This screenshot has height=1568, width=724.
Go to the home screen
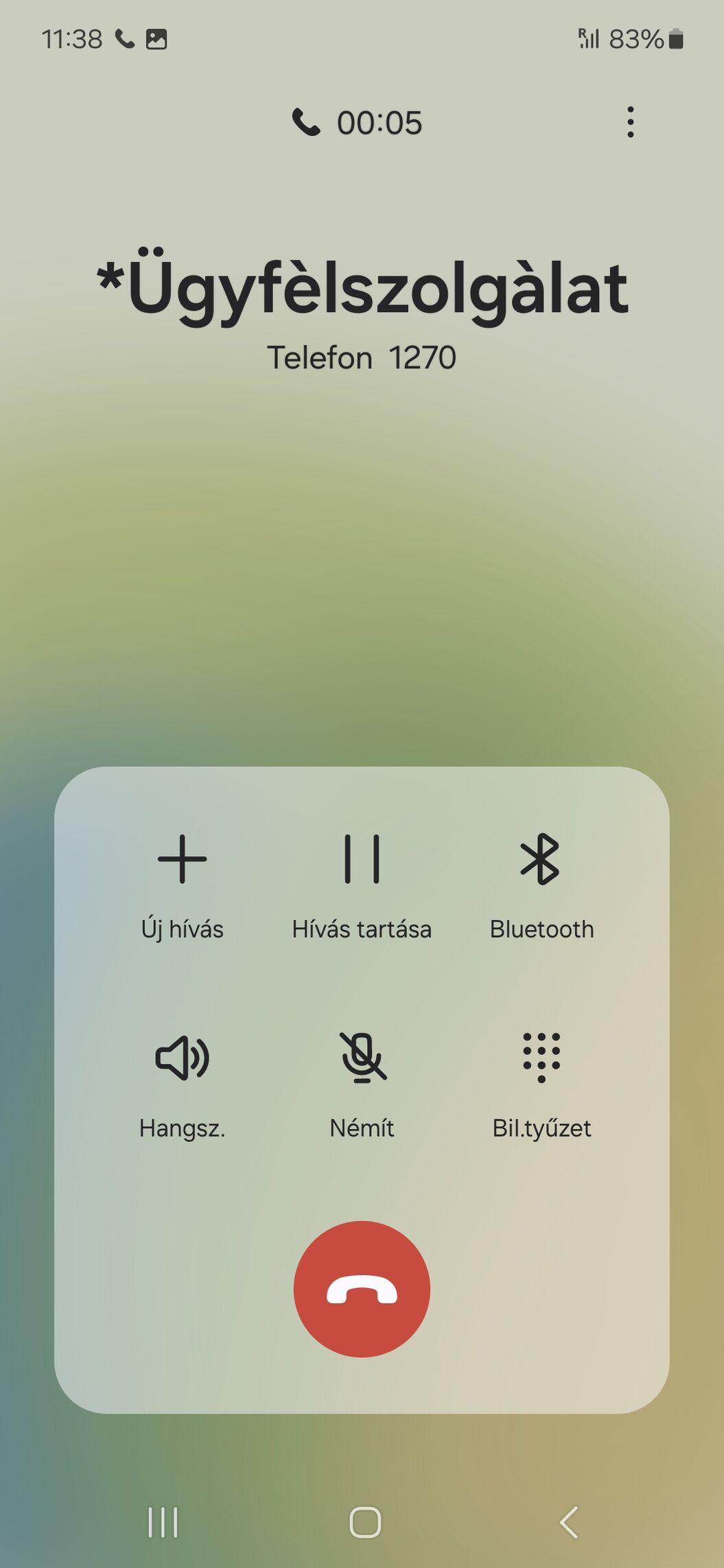point(364,1523)
